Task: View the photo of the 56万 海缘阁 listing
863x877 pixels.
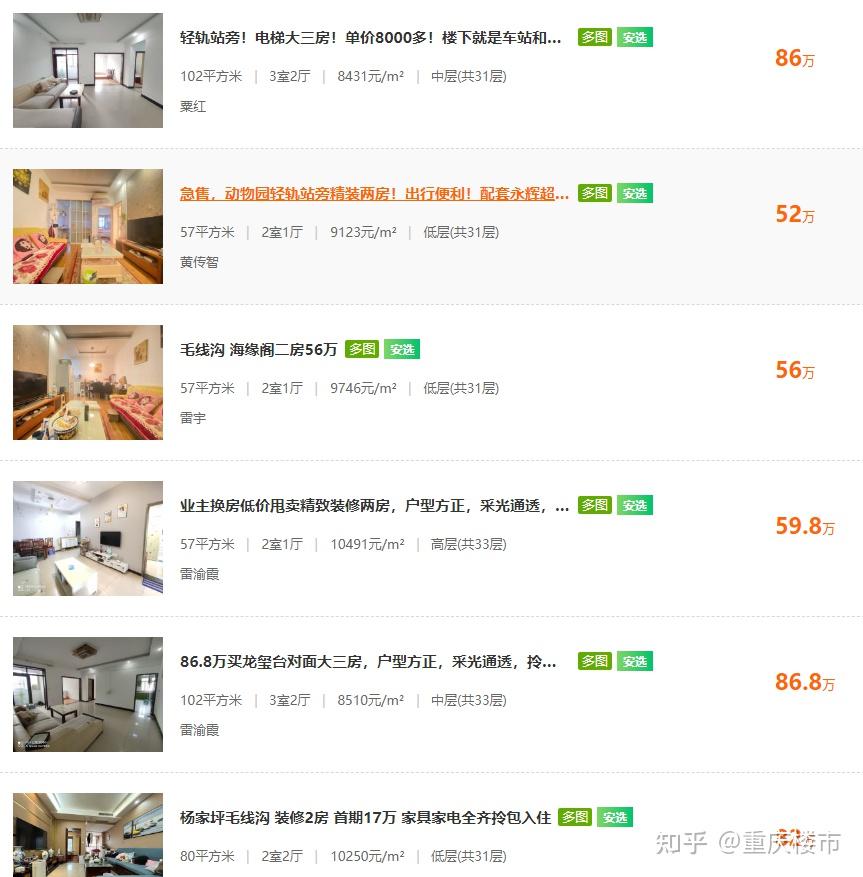Action: pyautogui.click(x=88, y=382)
